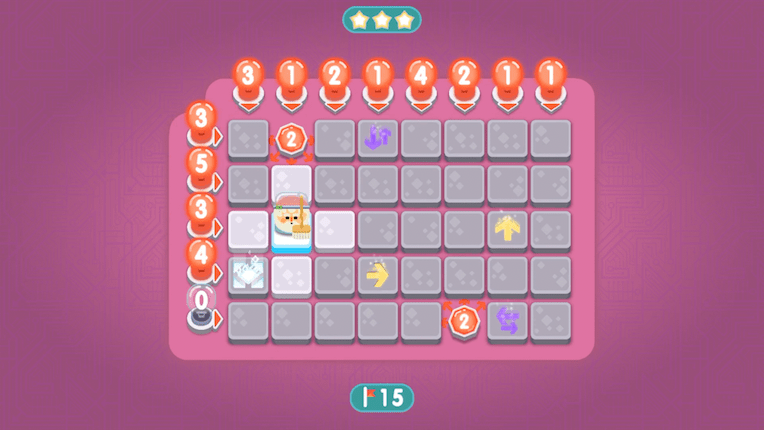The height and width of the screenshot is (430, 764).
Task: Toggle flag mode with the 15 flag button
Action: tap(382, 397)
